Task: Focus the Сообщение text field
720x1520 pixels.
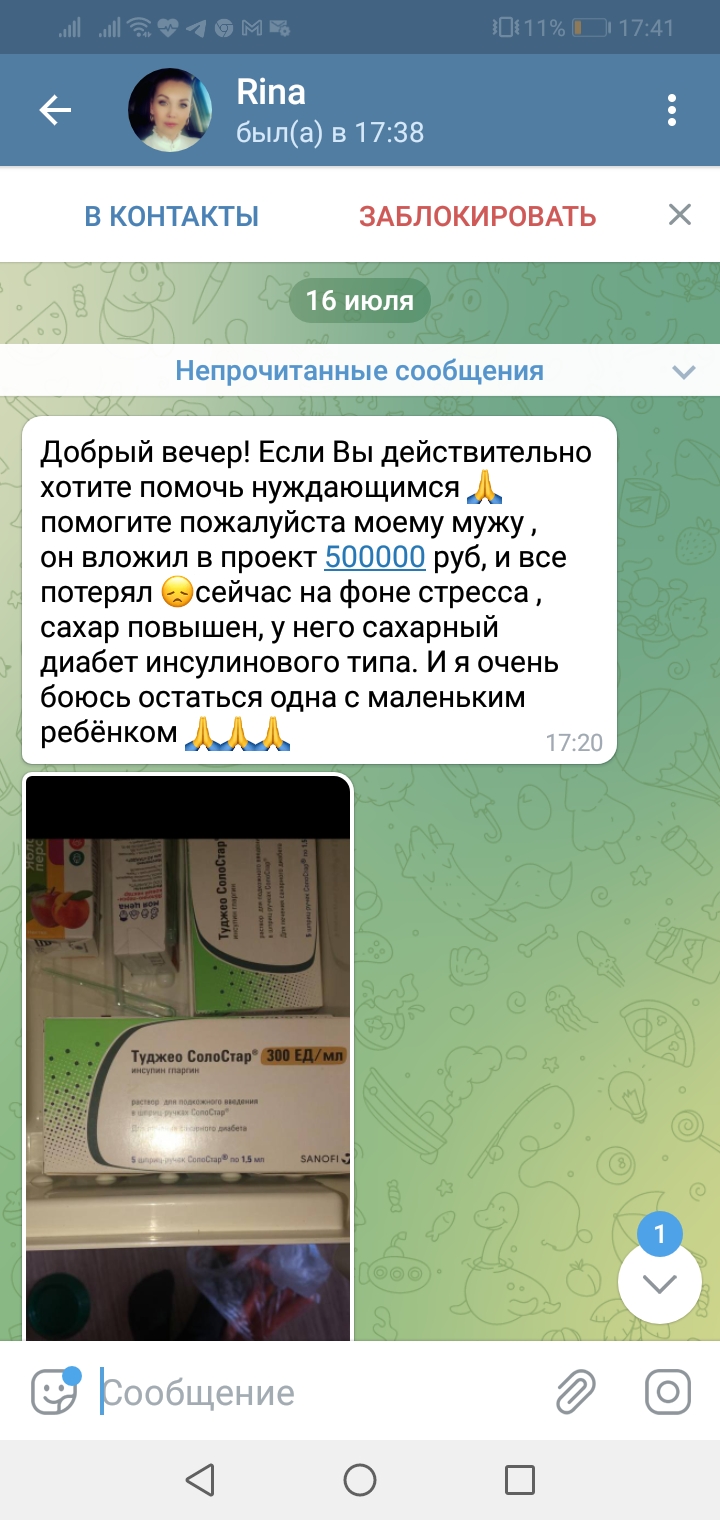Action: pyautogui.click(x=320, y=1393)
